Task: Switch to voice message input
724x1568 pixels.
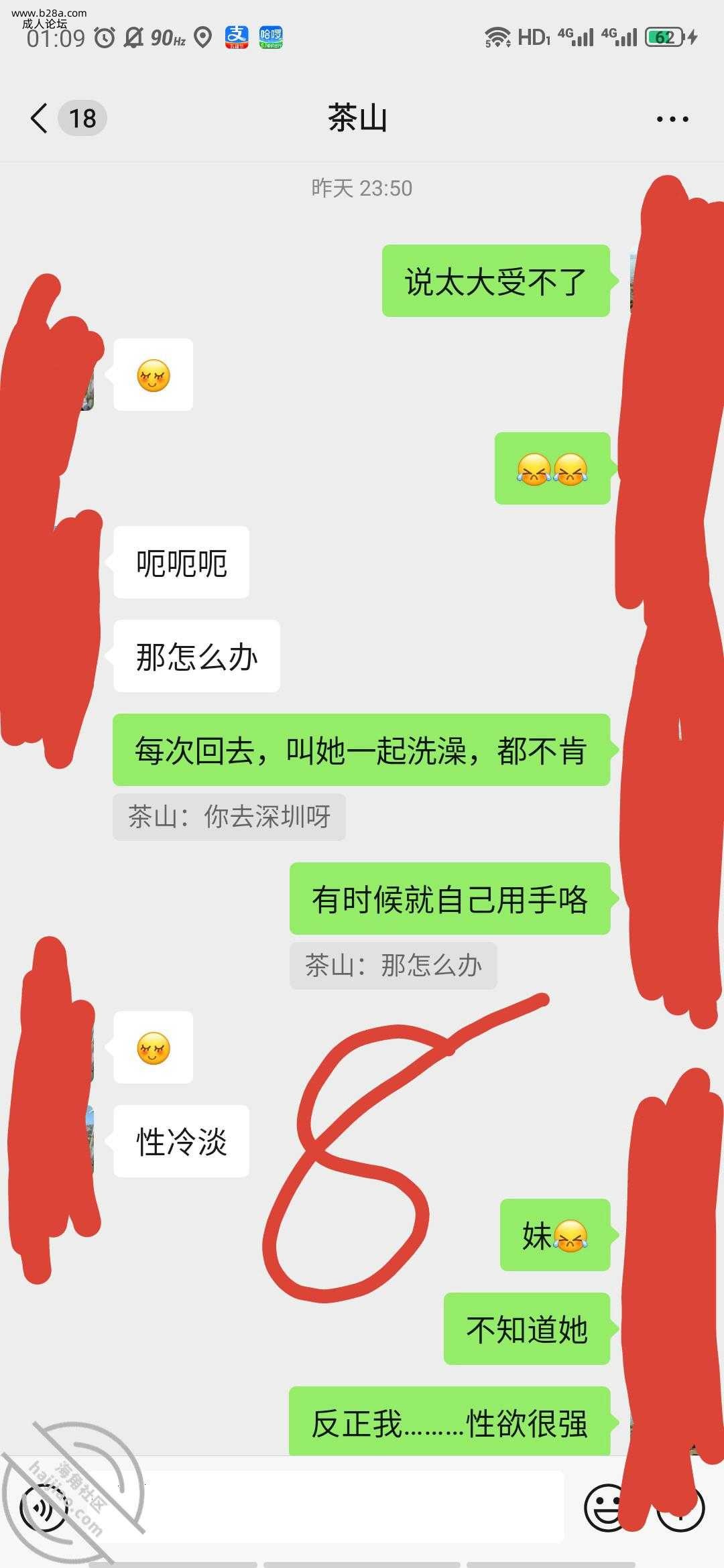Action: (x=44, y=1508)
